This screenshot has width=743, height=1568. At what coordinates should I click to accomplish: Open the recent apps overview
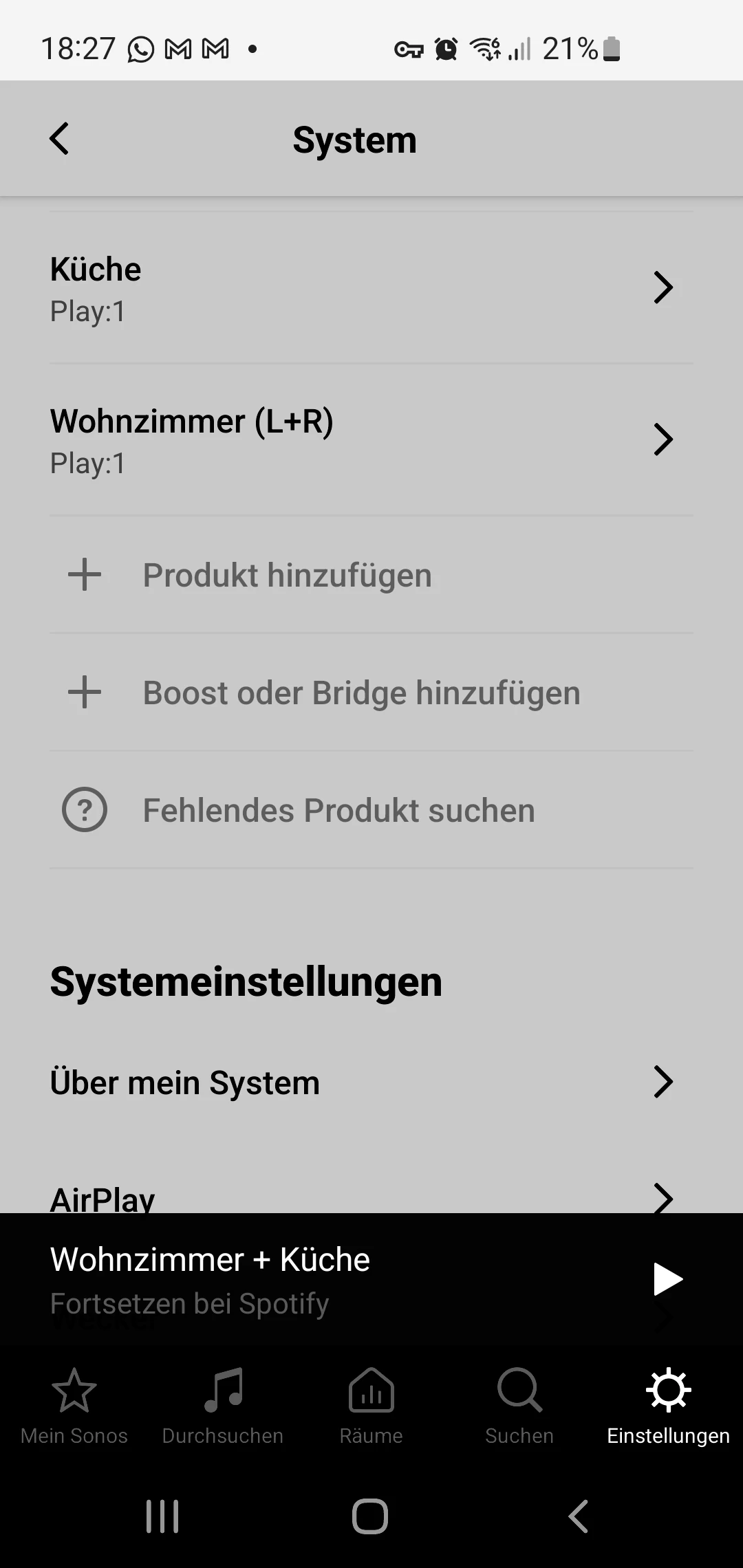162,1516
